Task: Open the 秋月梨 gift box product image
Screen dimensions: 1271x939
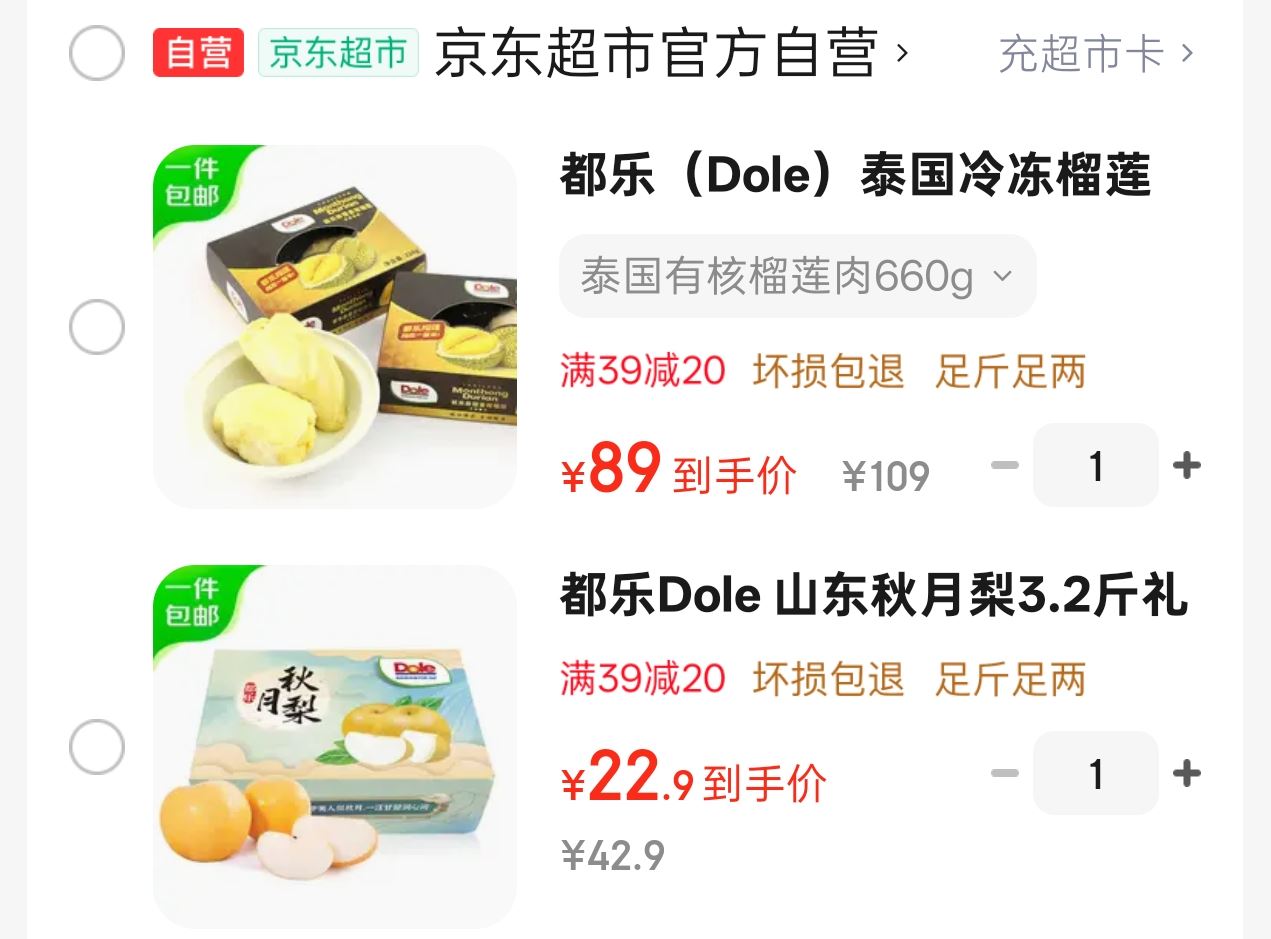Action: tap(335, 747)
